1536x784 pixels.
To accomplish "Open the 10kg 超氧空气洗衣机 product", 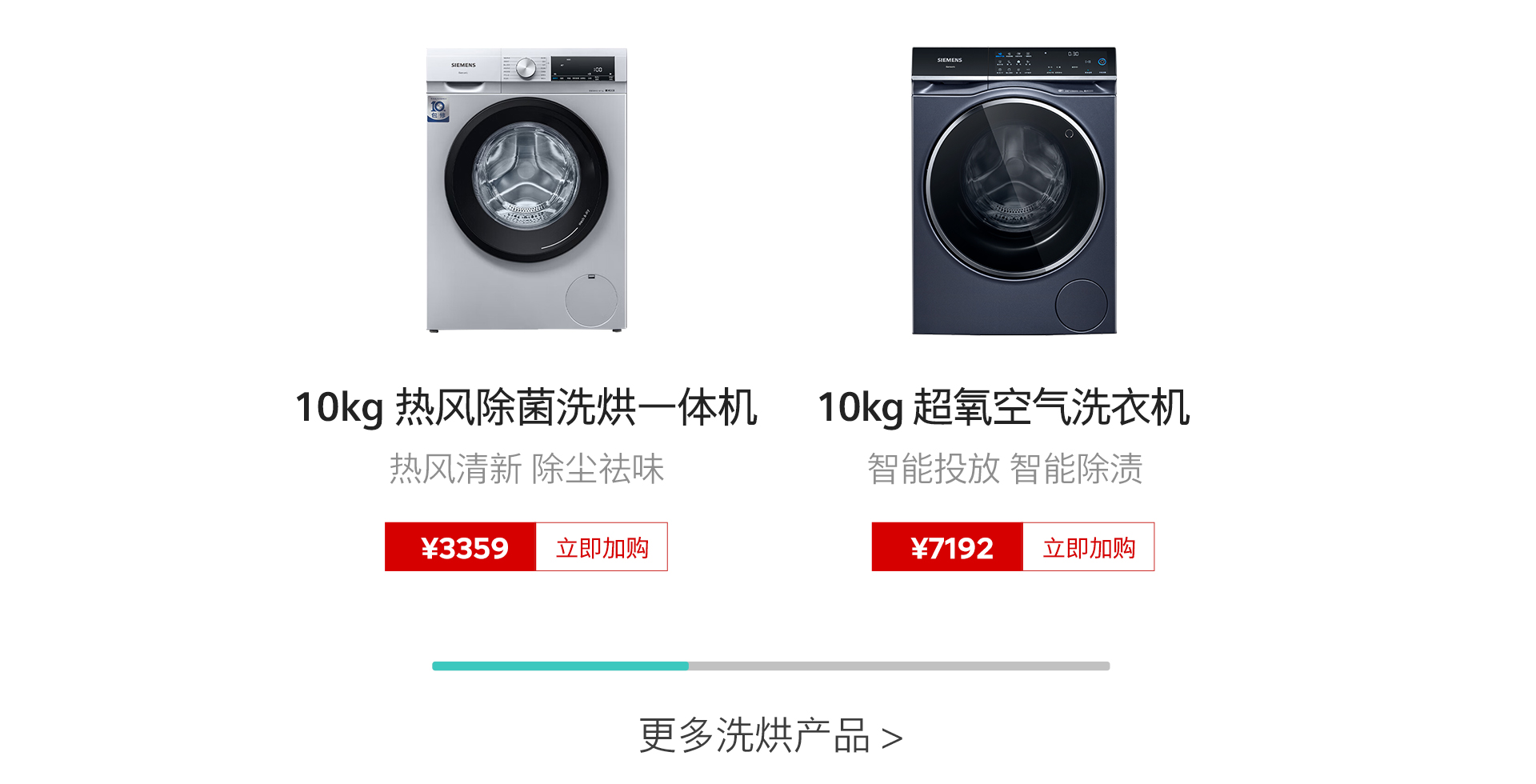I will click(1003, 407).
